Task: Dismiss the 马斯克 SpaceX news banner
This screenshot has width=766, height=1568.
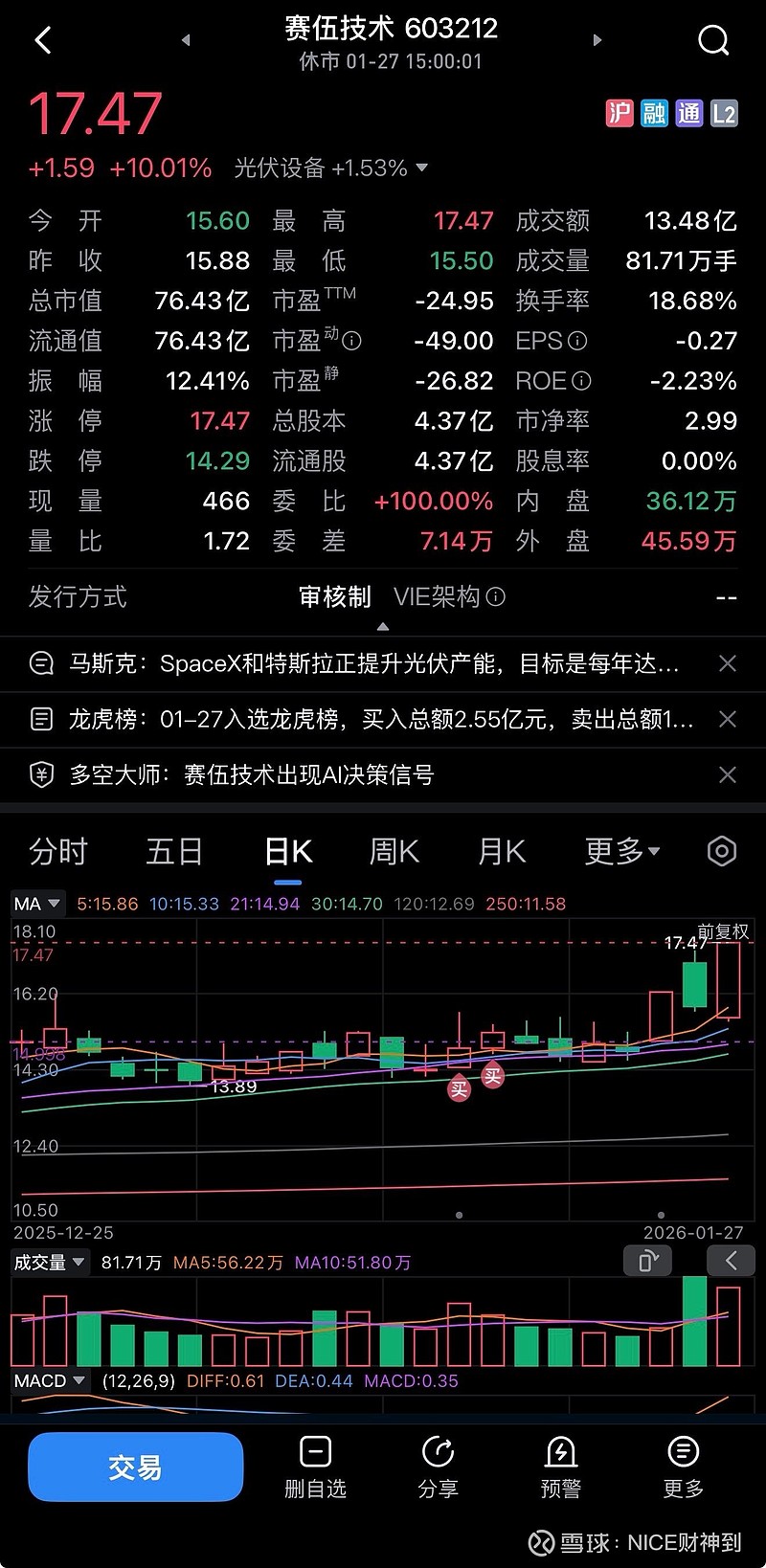Action: 728,663
